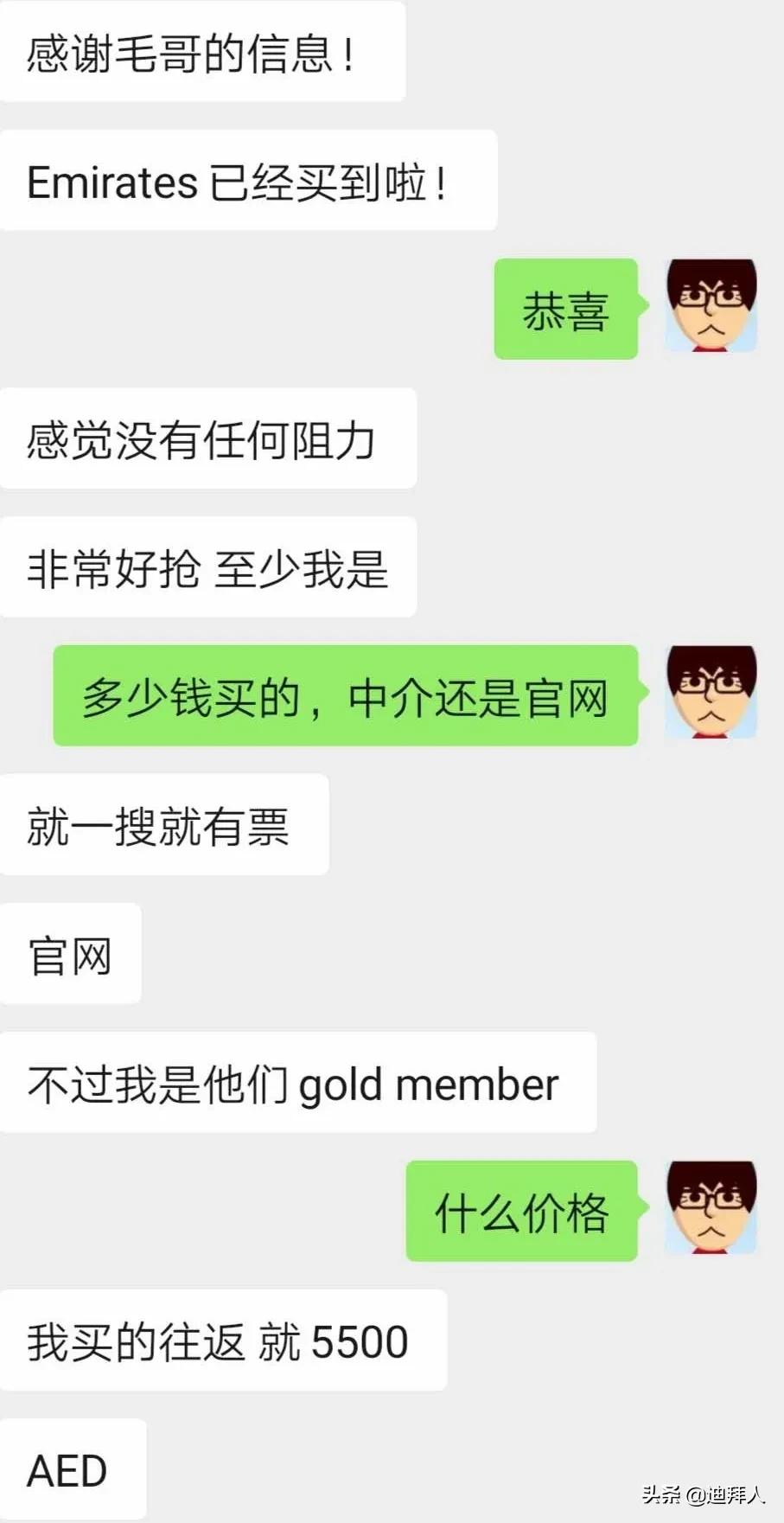The image size is (784, 1523).
Task: Select the 感谢毛哥的信息 message bubble
Action: [203, 50]
